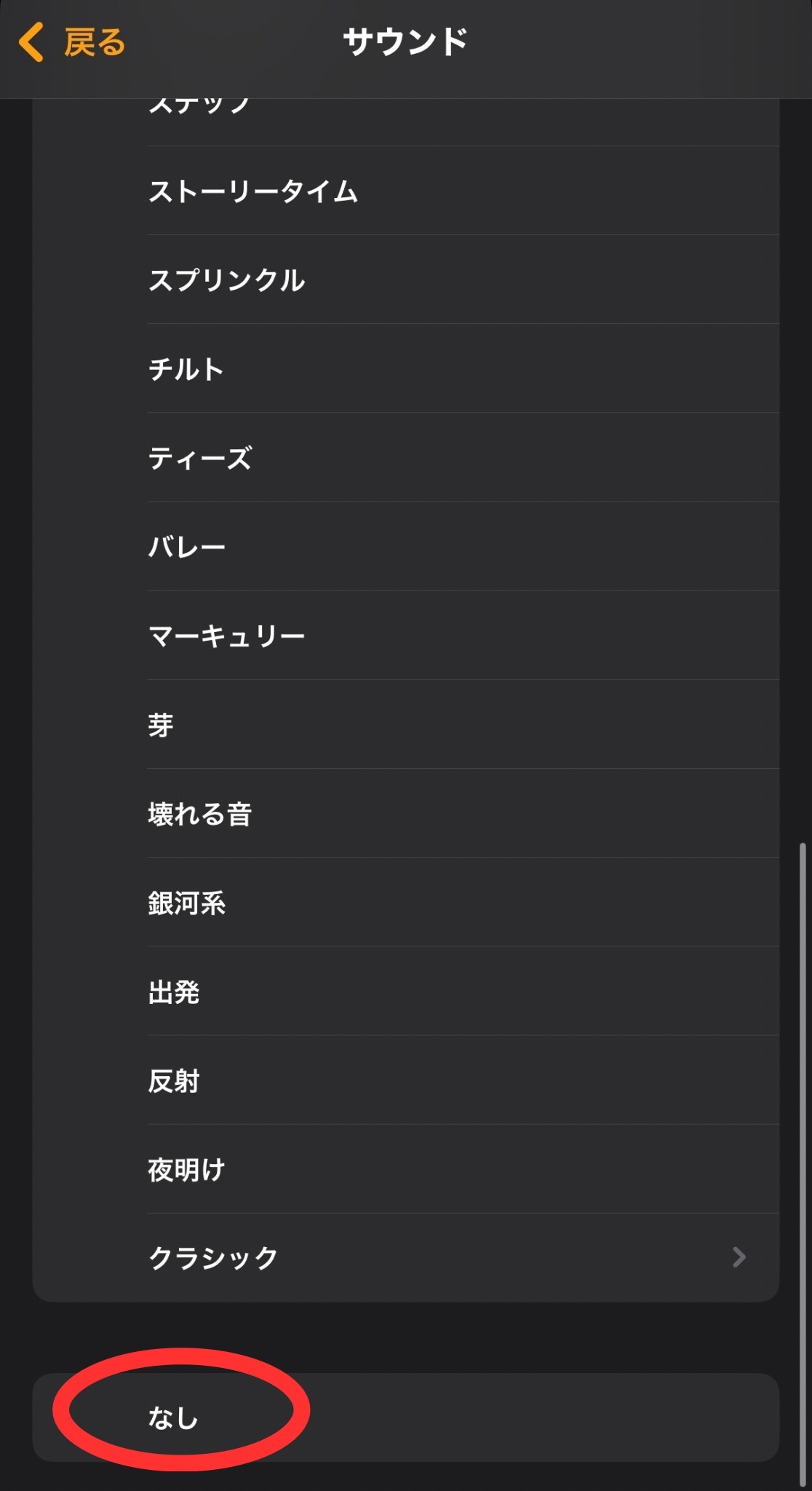
Task: Choose スプリンクル as the sound
Action: pos(406,280)
